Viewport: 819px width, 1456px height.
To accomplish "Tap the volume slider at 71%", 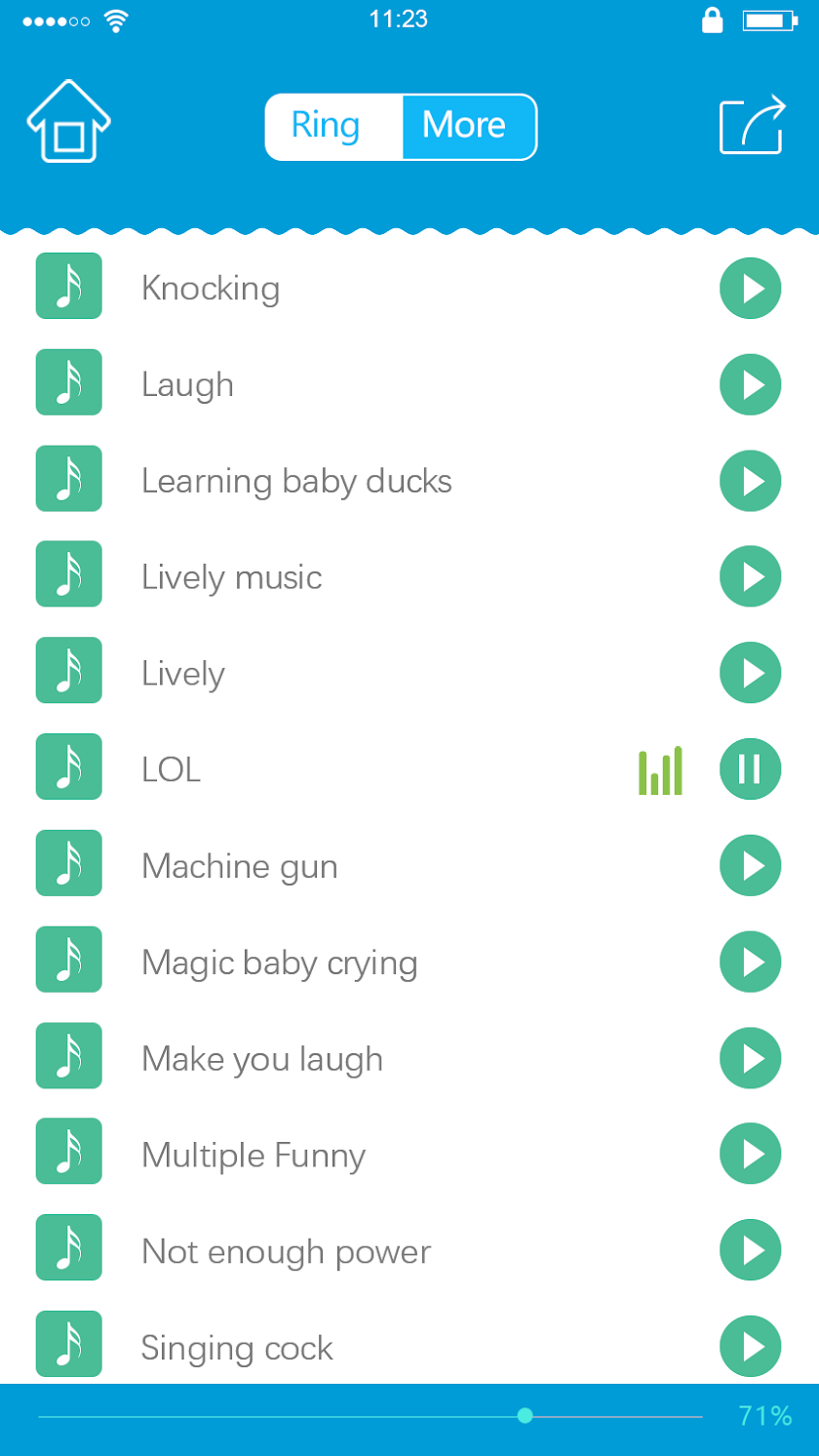I will coord(526,1416).
